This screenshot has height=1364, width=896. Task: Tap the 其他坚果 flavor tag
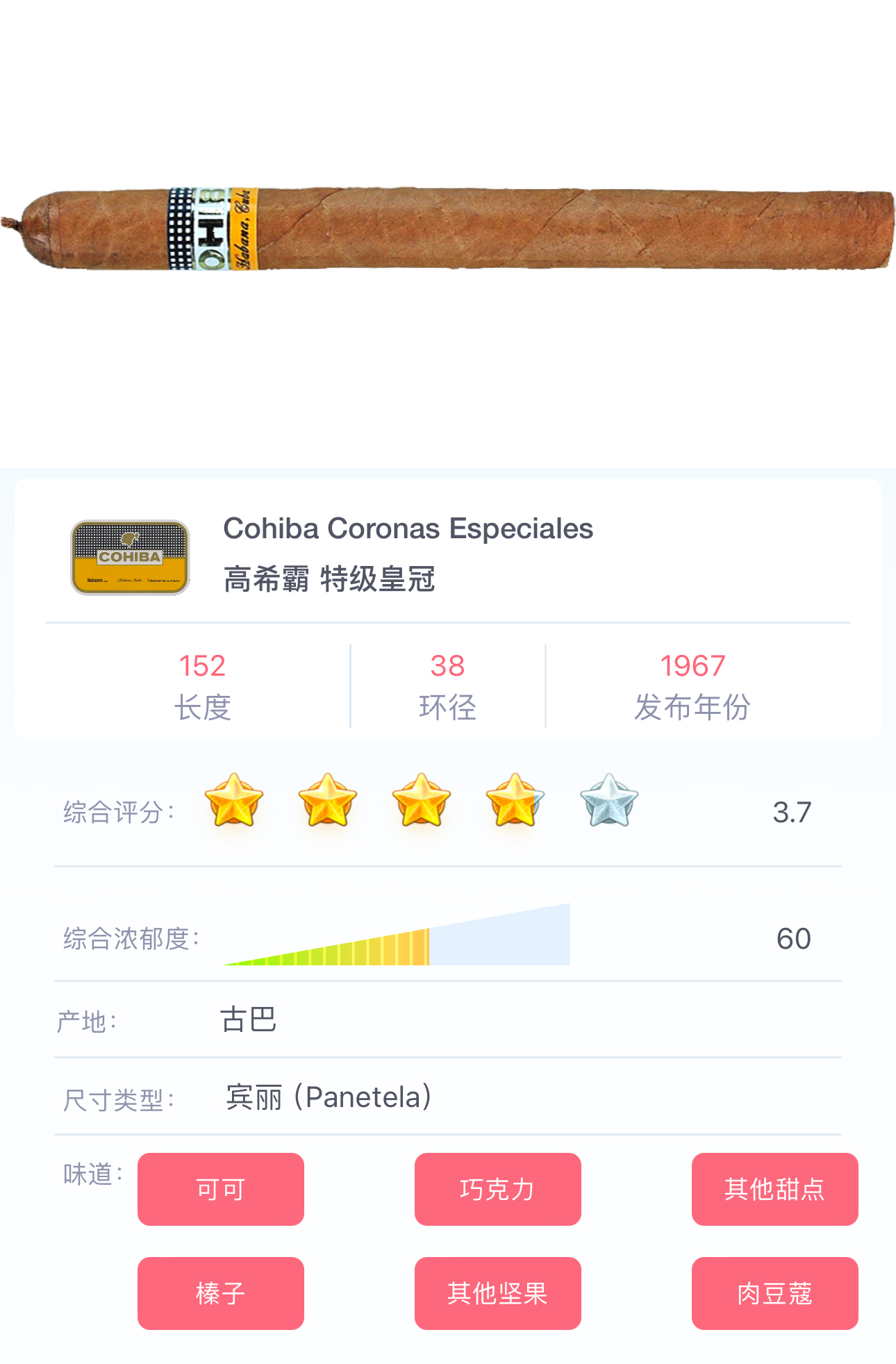tap(497, 1293)
